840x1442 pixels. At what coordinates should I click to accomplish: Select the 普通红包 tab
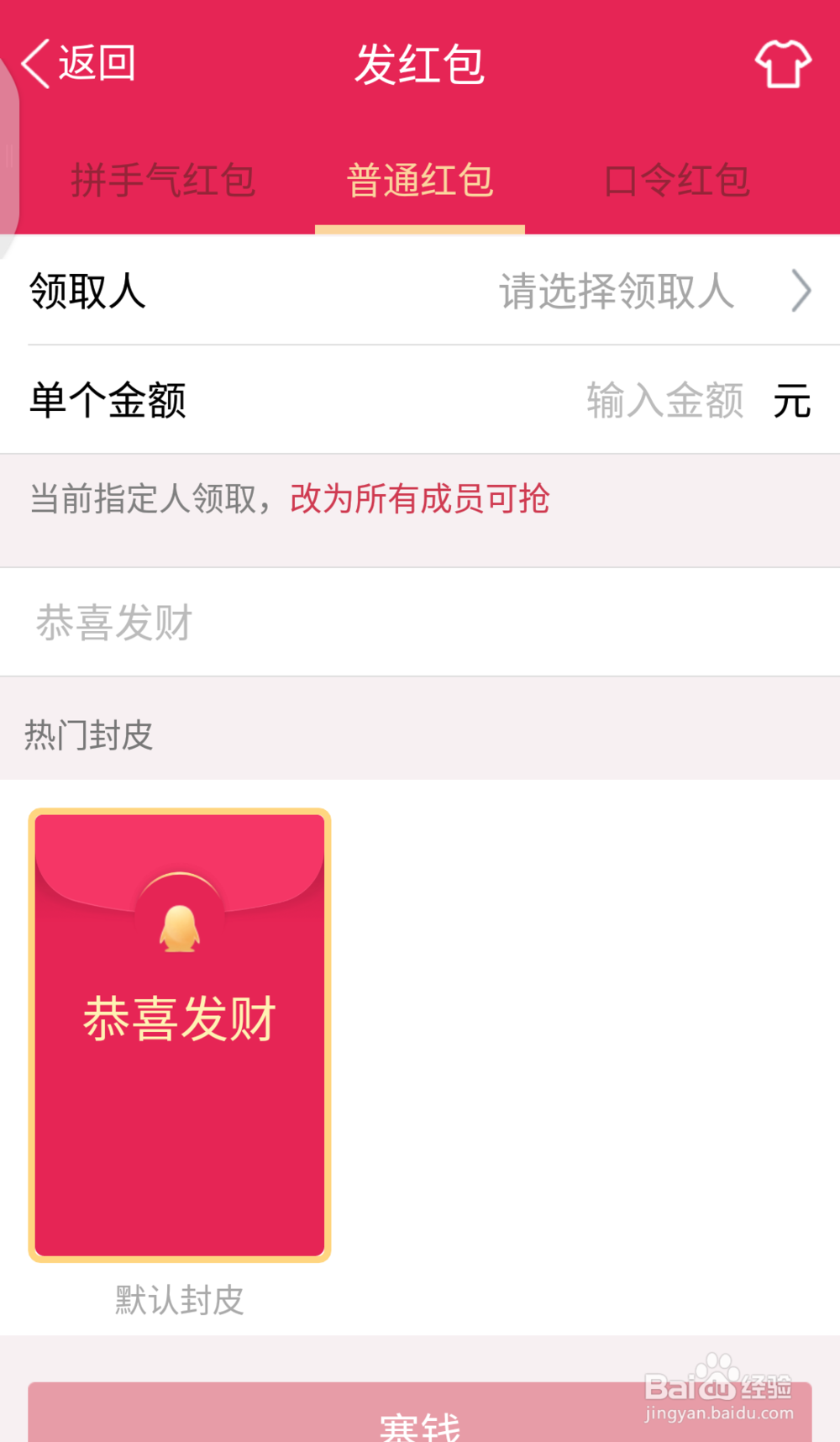click(x=420, y=180)
